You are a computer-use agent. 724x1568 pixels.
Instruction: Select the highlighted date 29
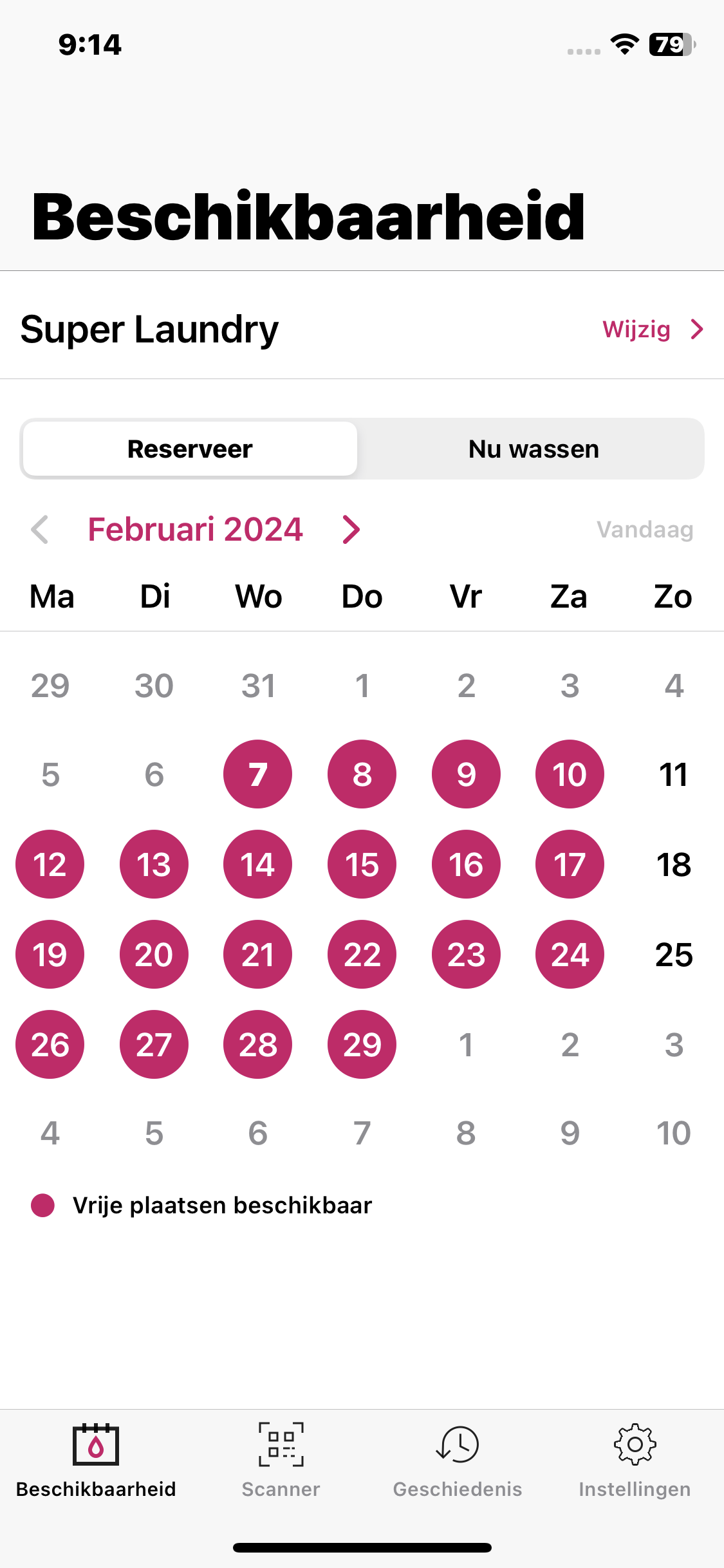click(x=362, y=1045)
